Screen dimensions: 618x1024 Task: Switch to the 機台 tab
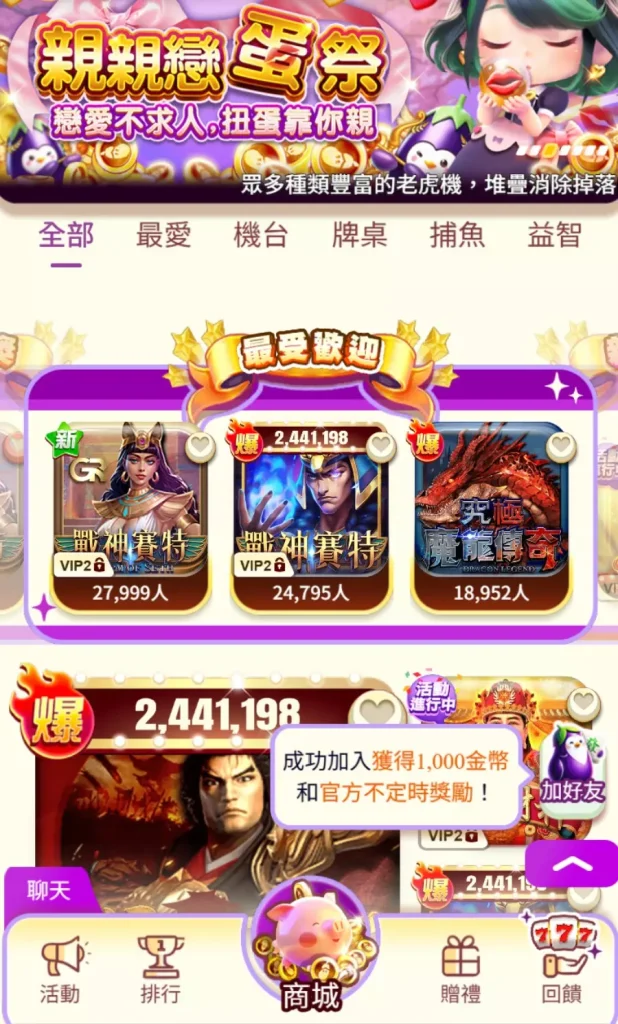[x=261, y=236]
